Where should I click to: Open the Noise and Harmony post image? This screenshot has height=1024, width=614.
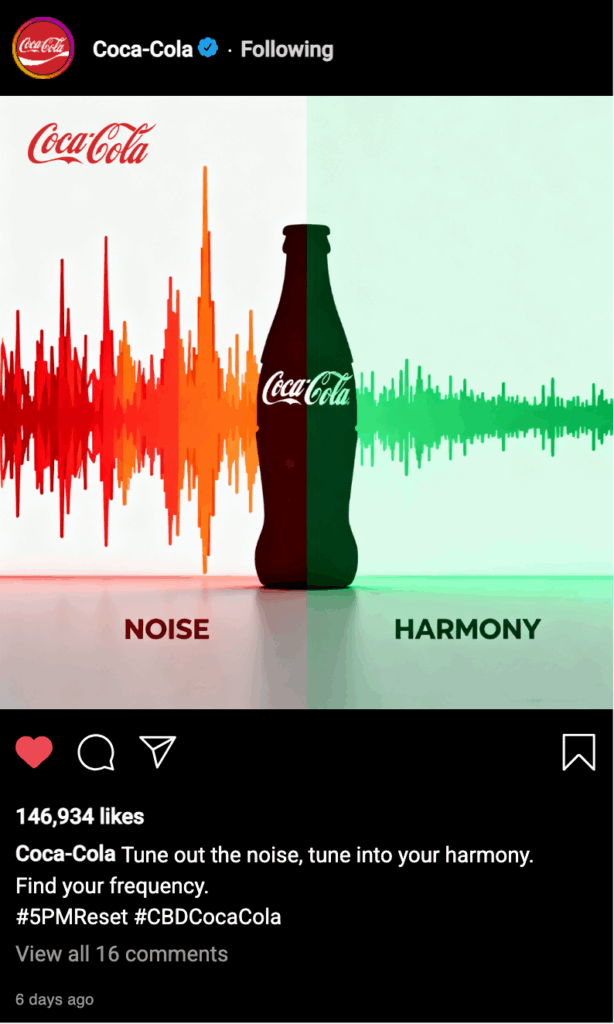pyautogui.click(x=307, y=402)
